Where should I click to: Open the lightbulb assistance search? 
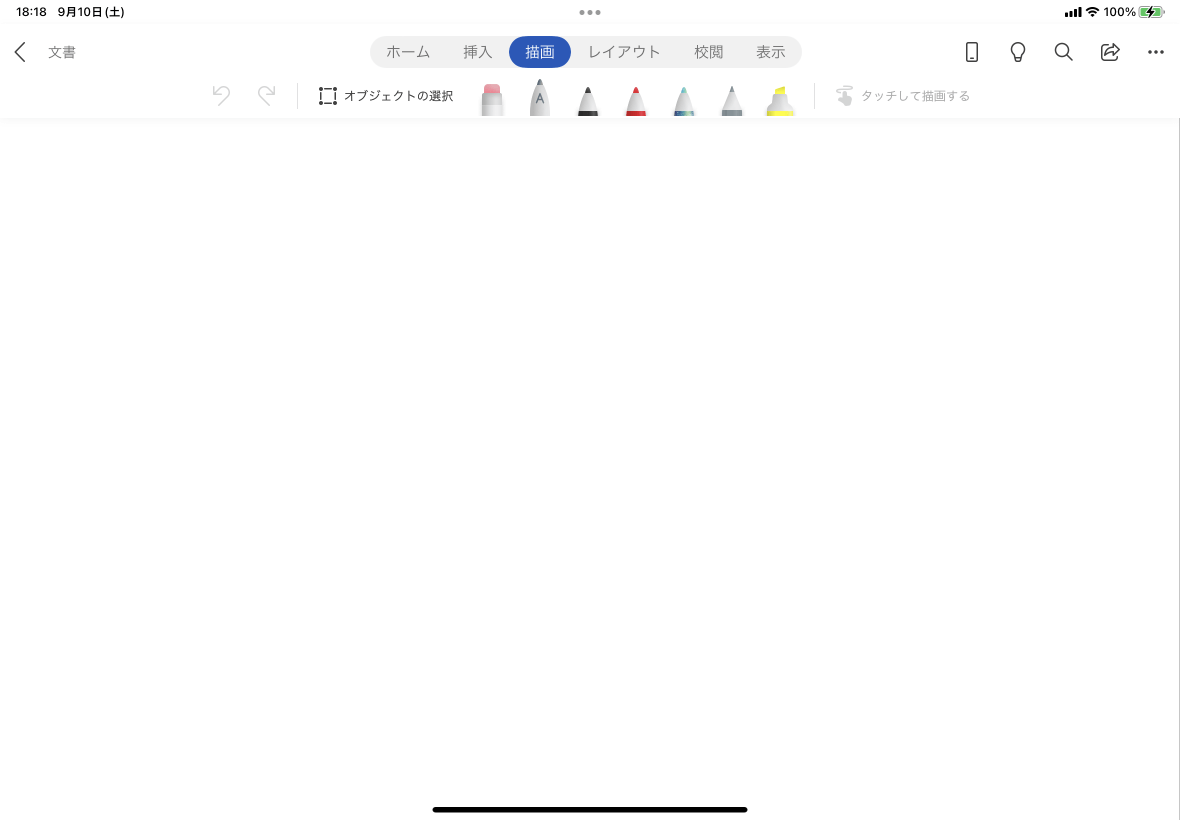click(1018, 52)
